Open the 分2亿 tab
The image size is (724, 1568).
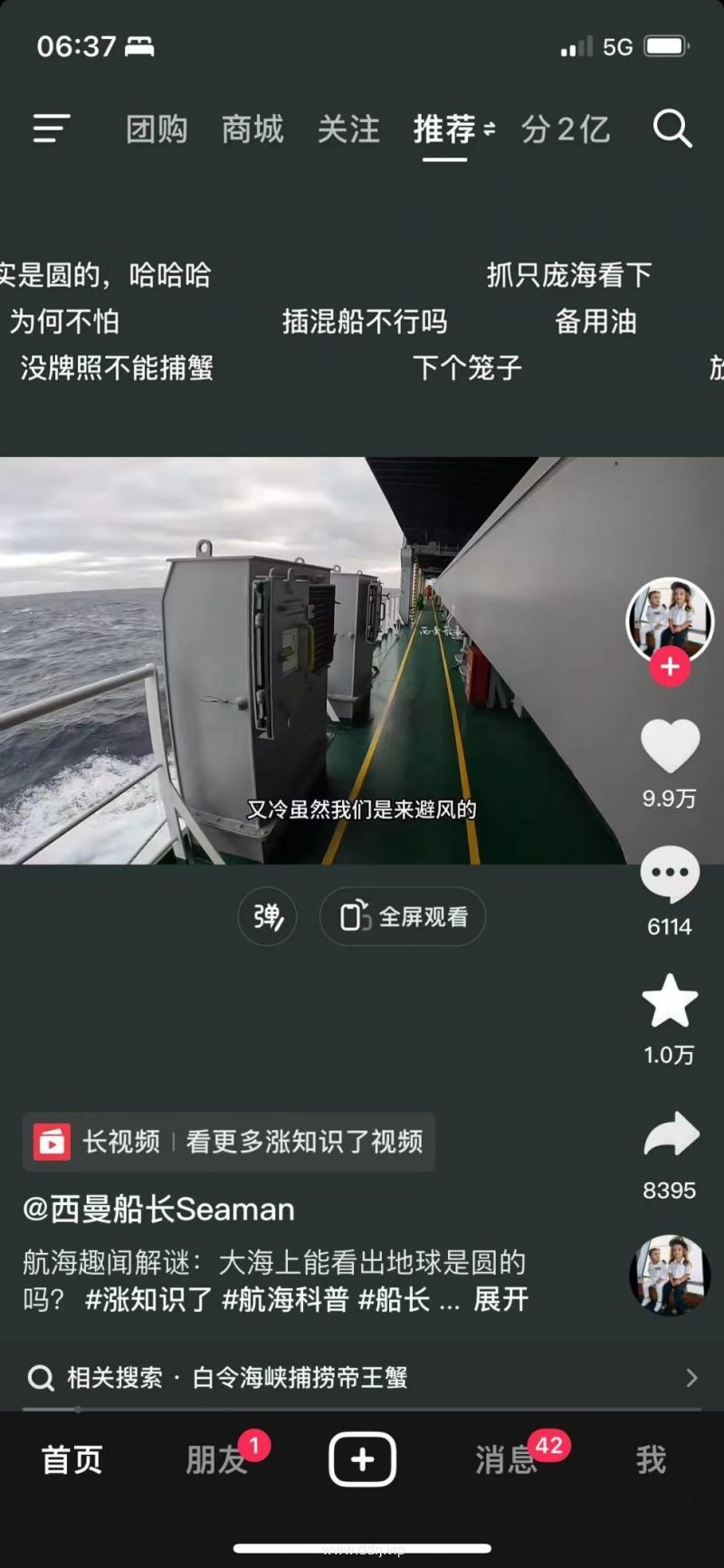[x=566, y=129]
